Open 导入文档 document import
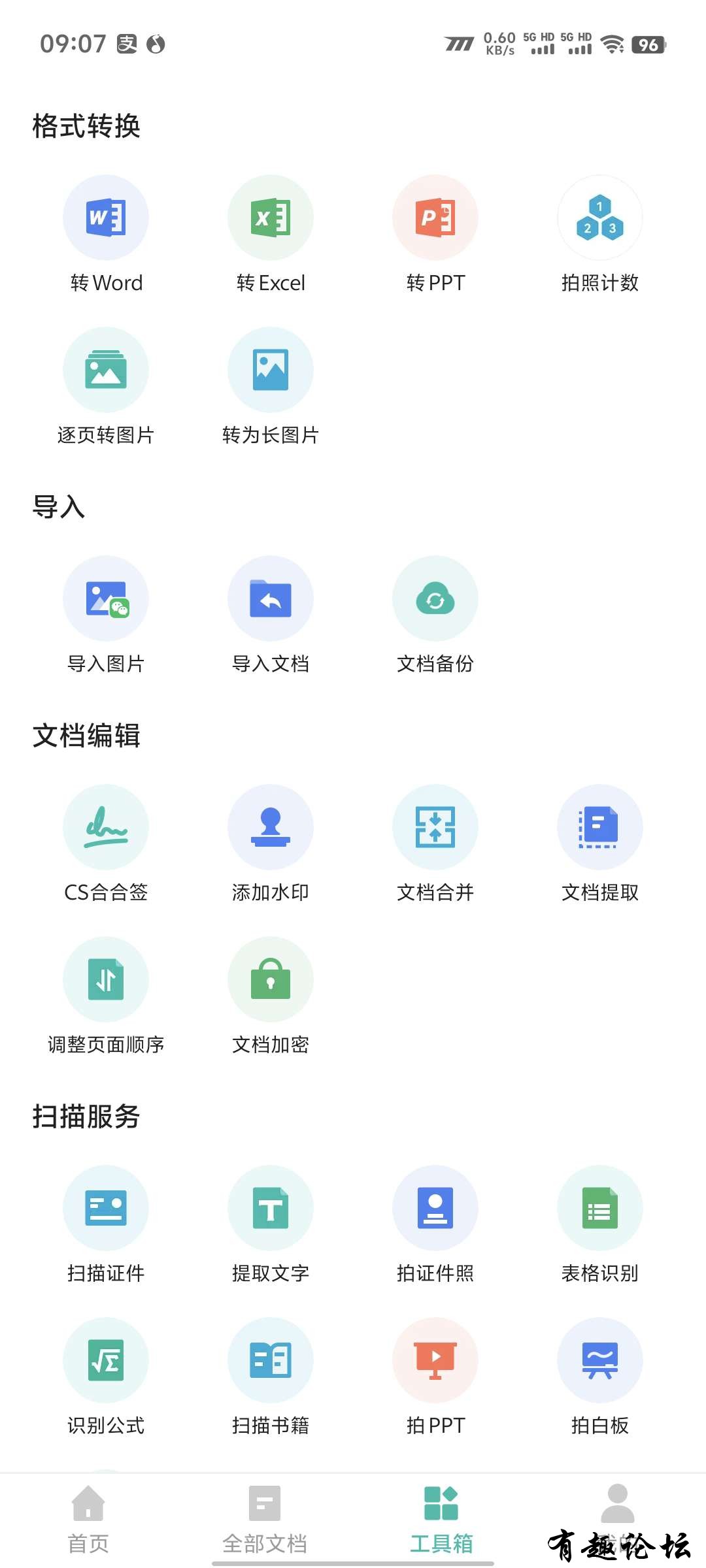706x1568 pixels. click(271, 599)
